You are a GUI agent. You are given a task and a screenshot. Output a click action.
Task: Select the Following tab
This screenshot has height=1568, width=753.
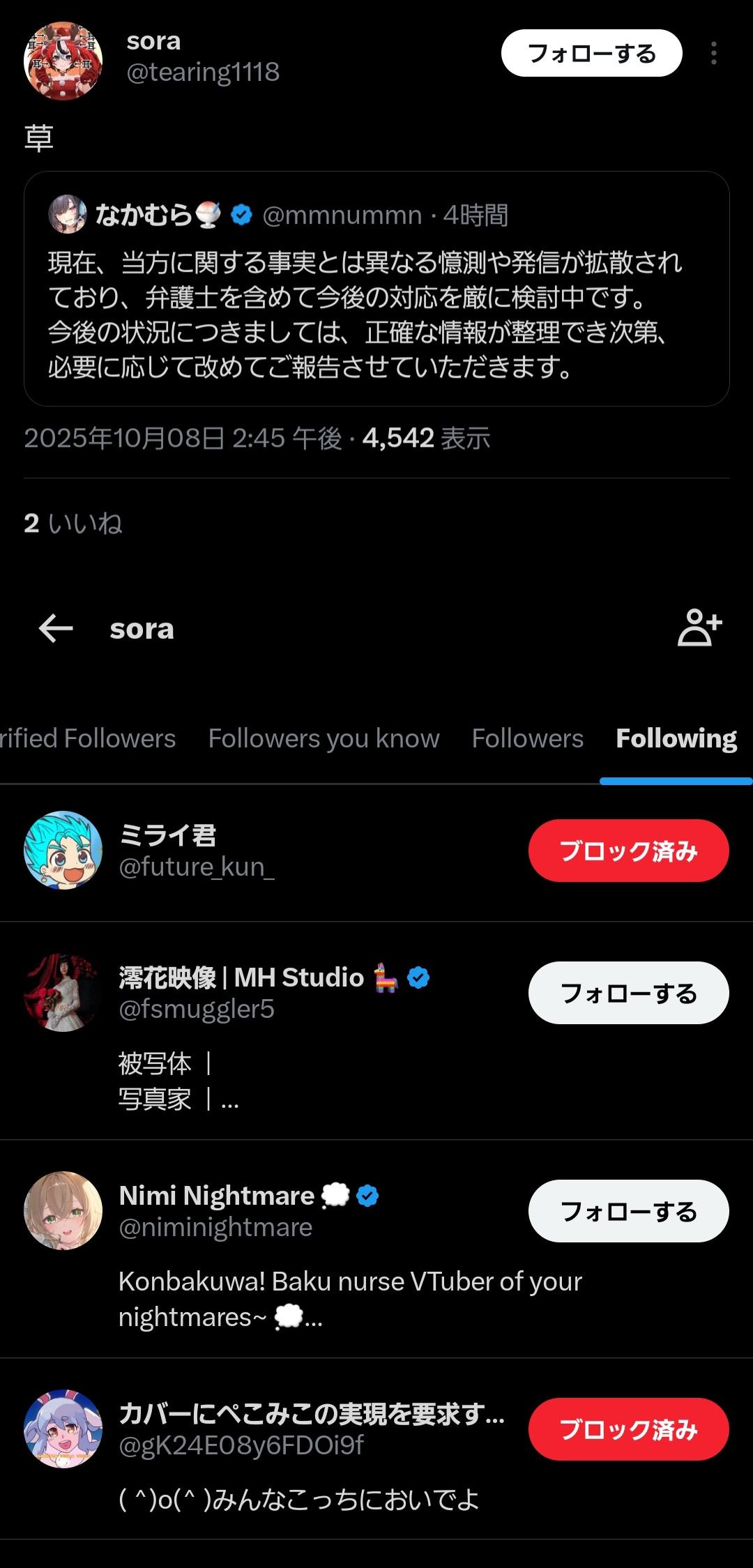tap(676, 738)
